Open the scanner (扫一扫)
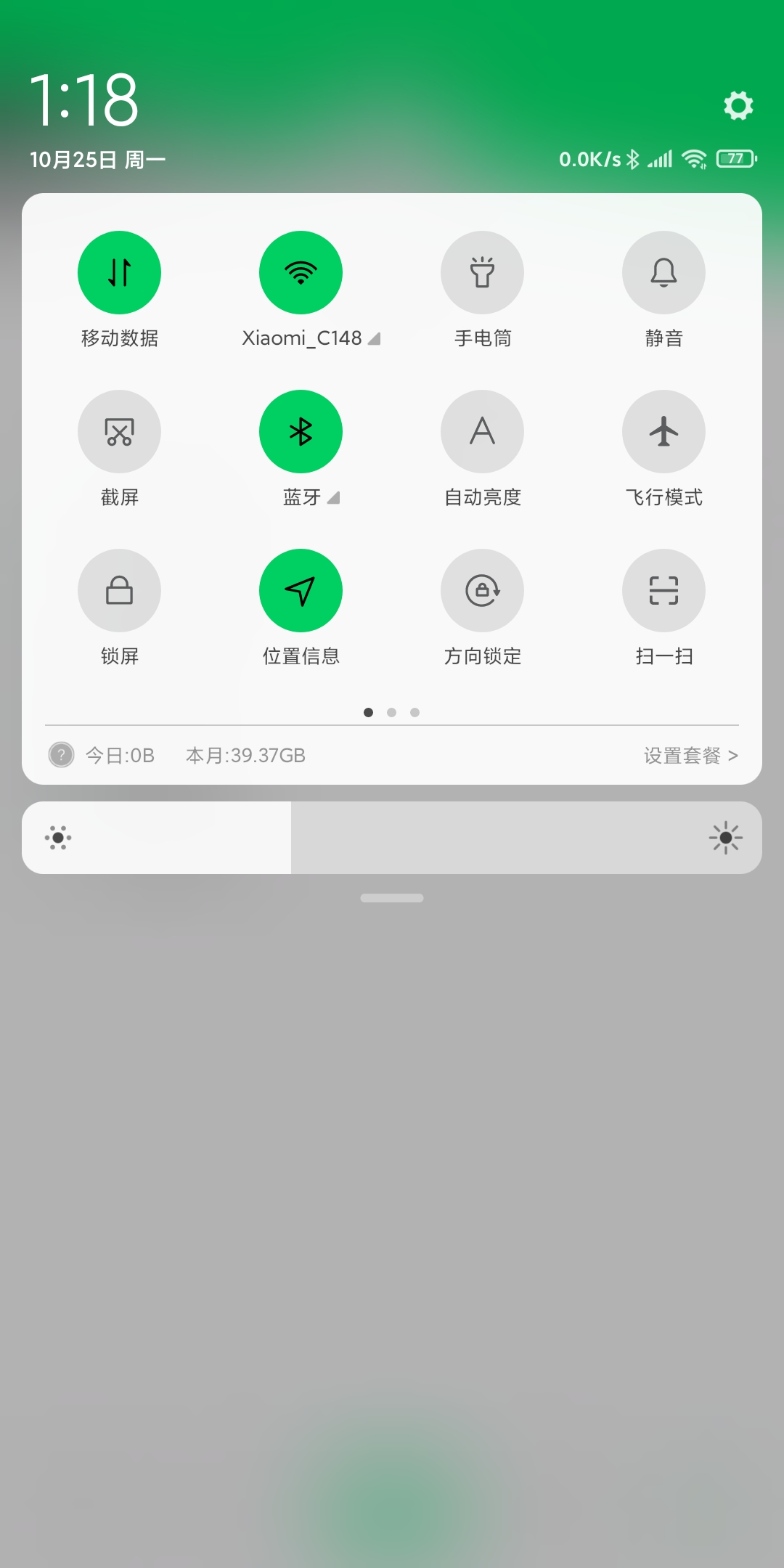Image resolution: width=784 pixels, height=1568 pixels. [x=663, y=590]
